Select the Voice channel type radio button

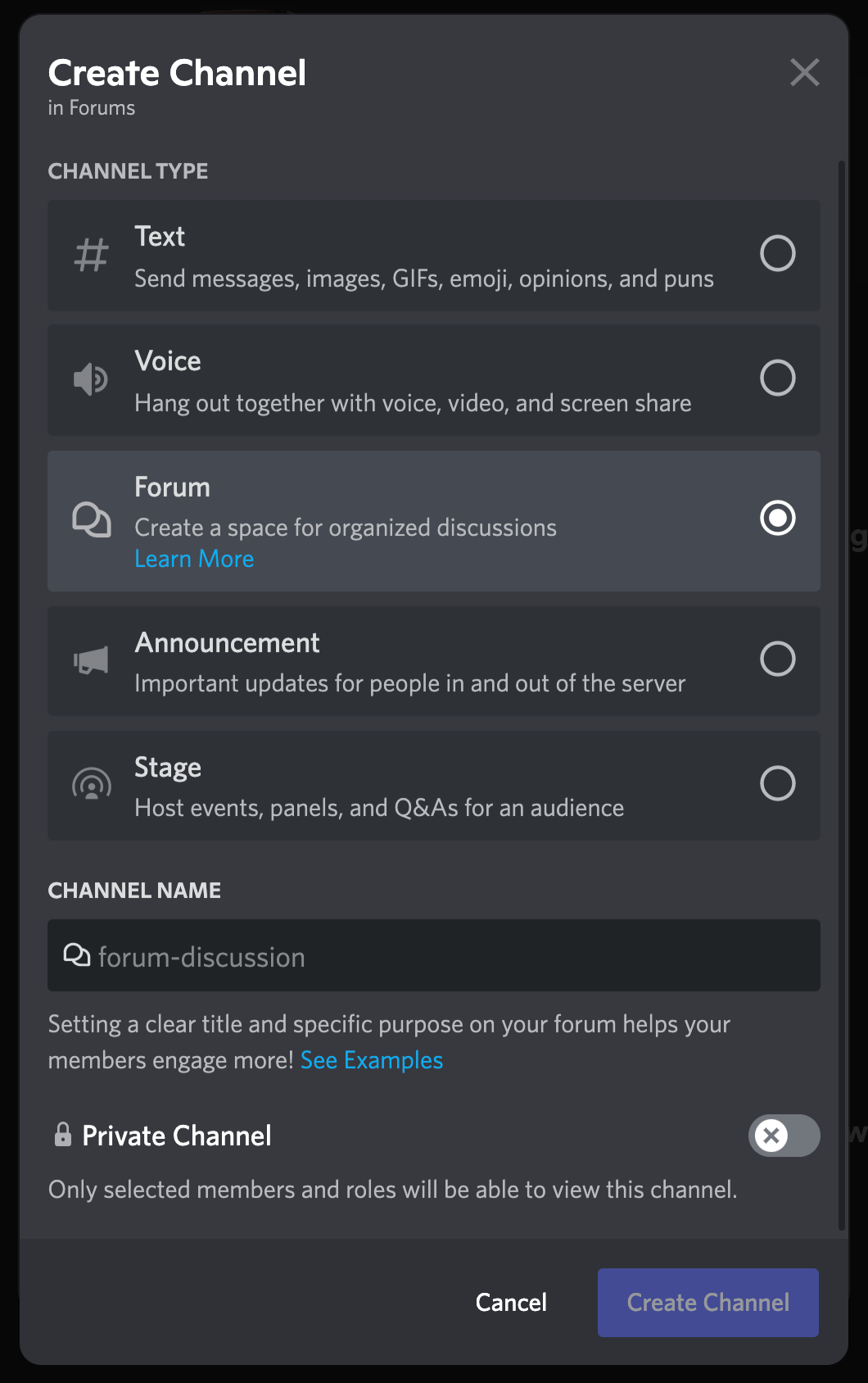(x=778, y=379)
